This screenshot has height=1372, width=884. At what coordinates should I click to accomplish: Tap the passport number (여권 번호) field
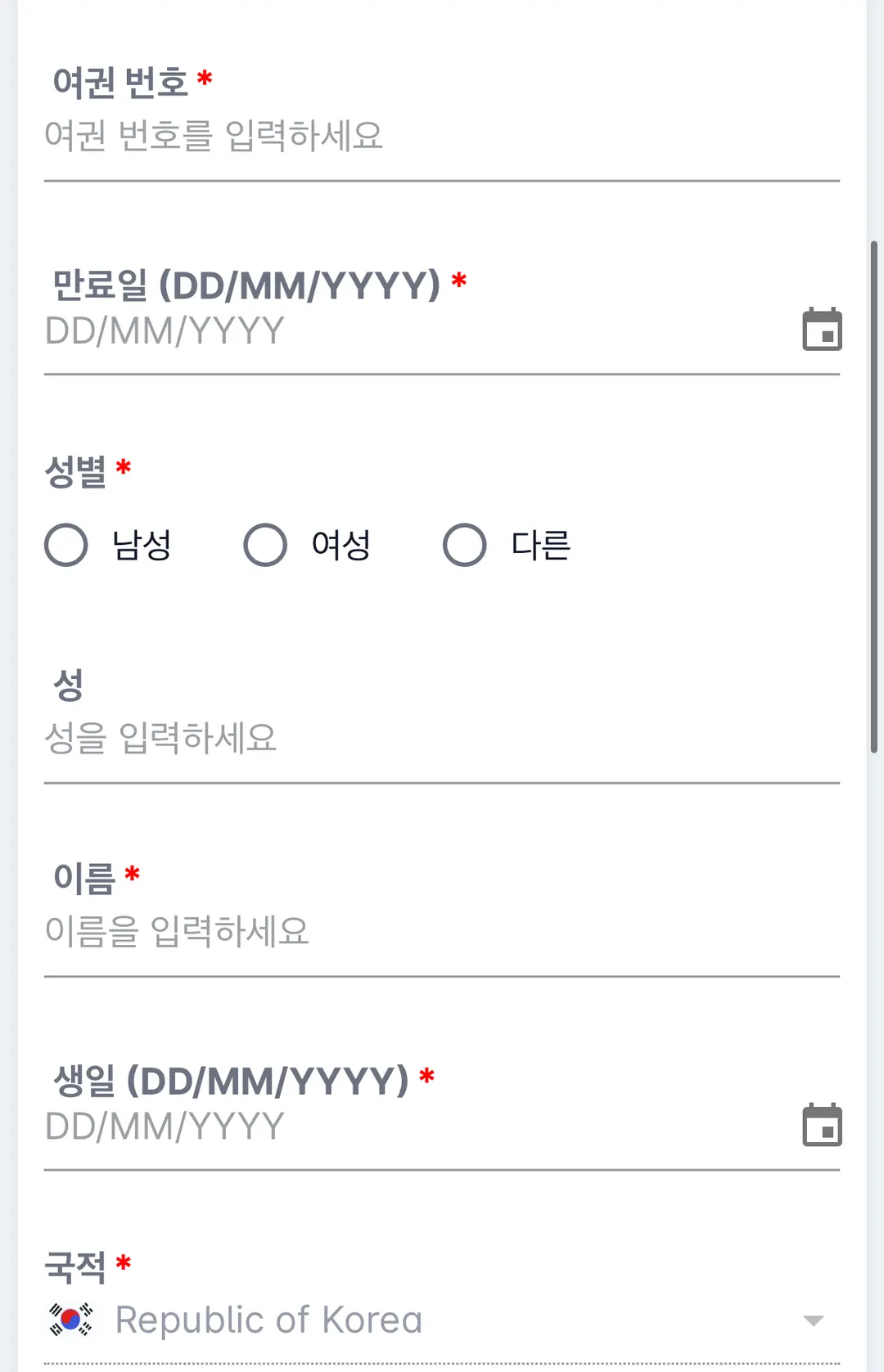[442, 136]
